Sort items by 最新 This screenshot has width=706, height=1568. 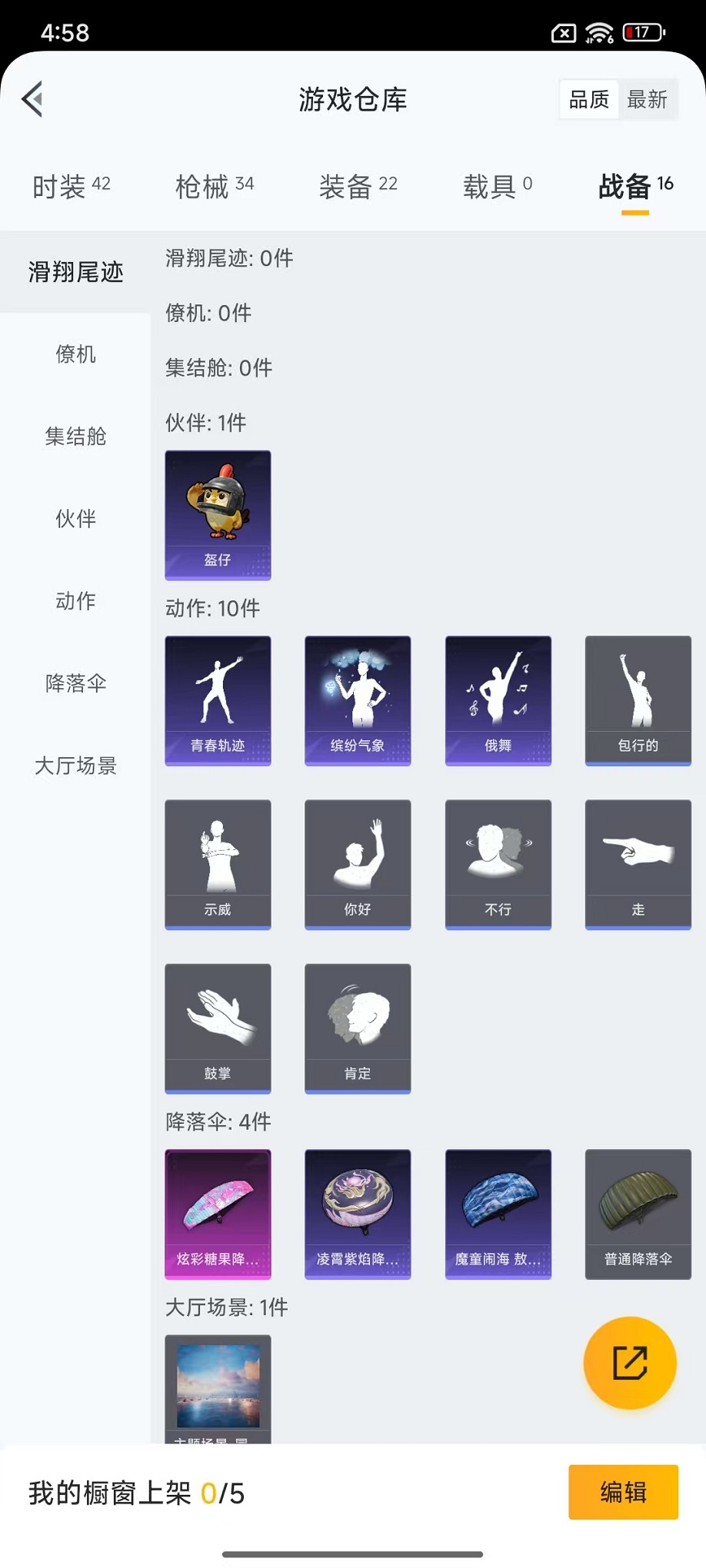pyautogui.click(x=647, y=99)
